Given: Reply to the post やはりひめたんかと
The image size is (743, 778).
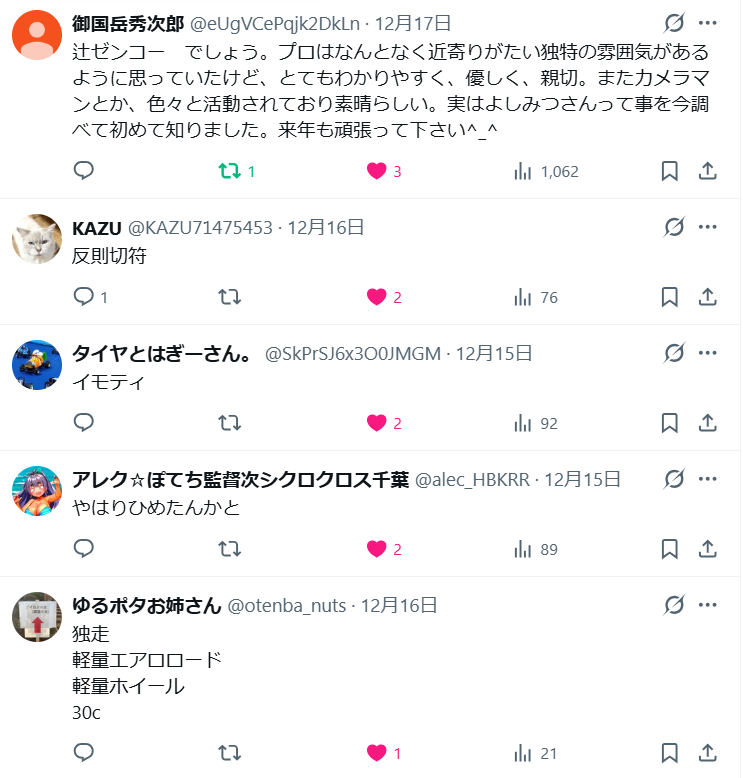Looking at the screenshot, I should click(84, 549).
